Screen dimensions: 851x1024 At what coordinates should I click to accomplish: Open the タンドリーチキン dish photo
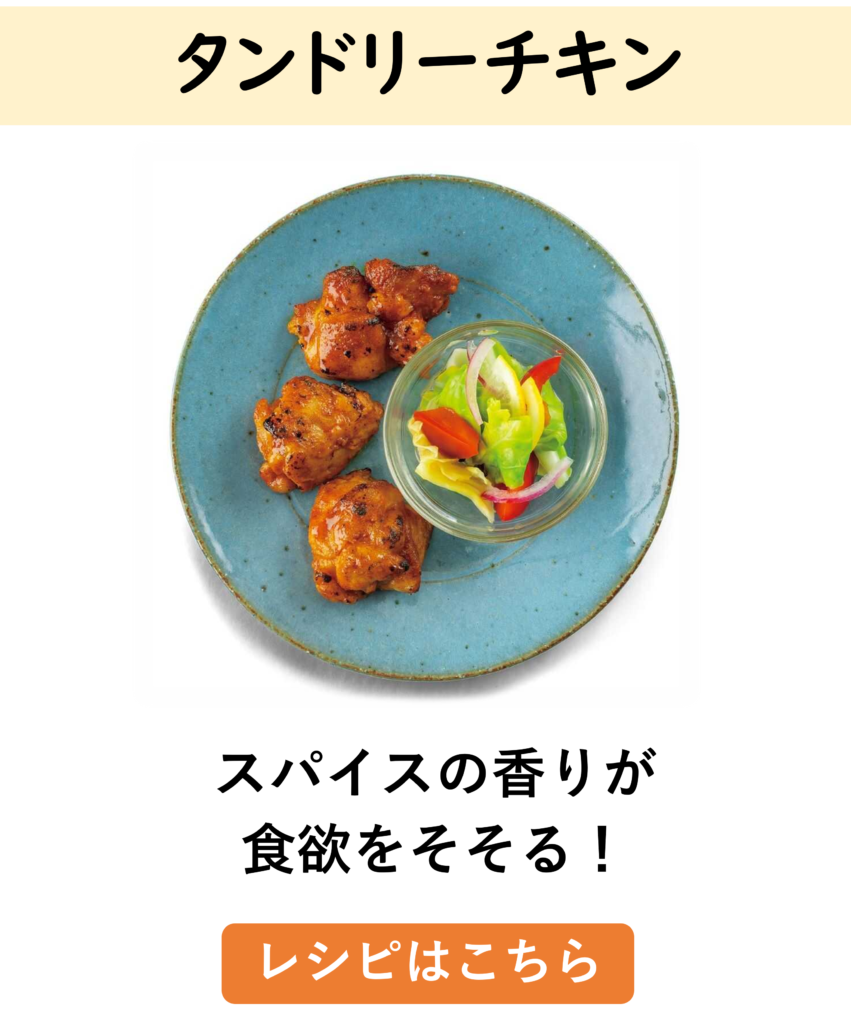pos(417,424)
